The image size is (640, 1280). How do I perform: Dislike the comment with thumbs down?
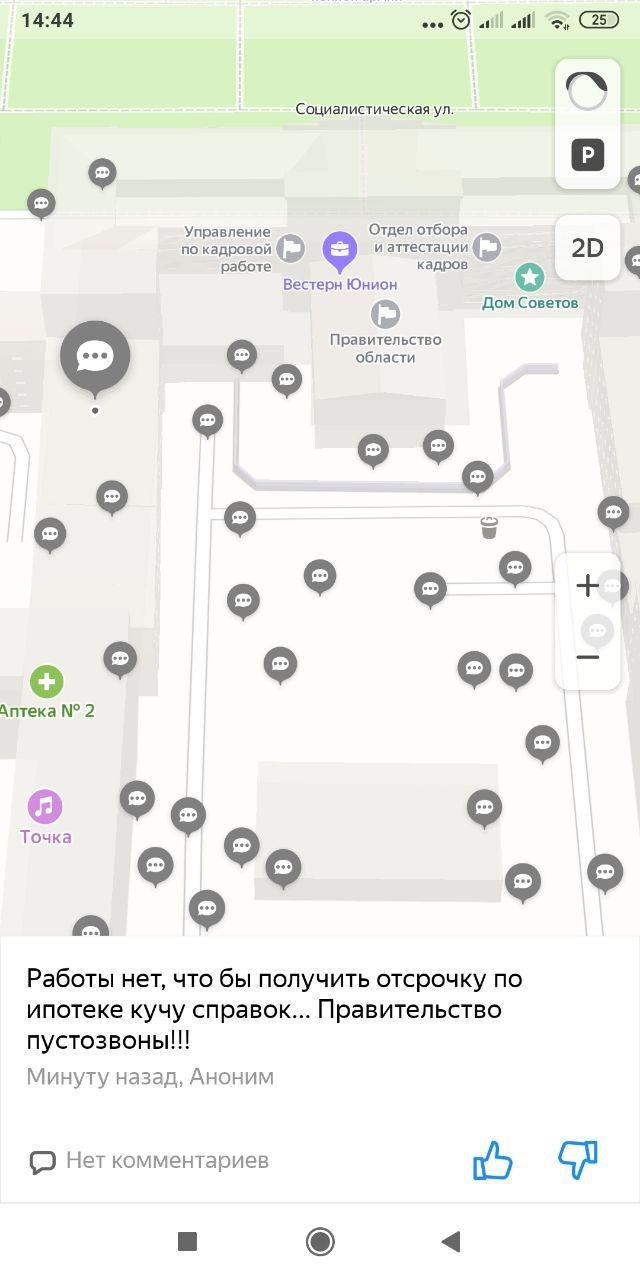pos(577,1159)
